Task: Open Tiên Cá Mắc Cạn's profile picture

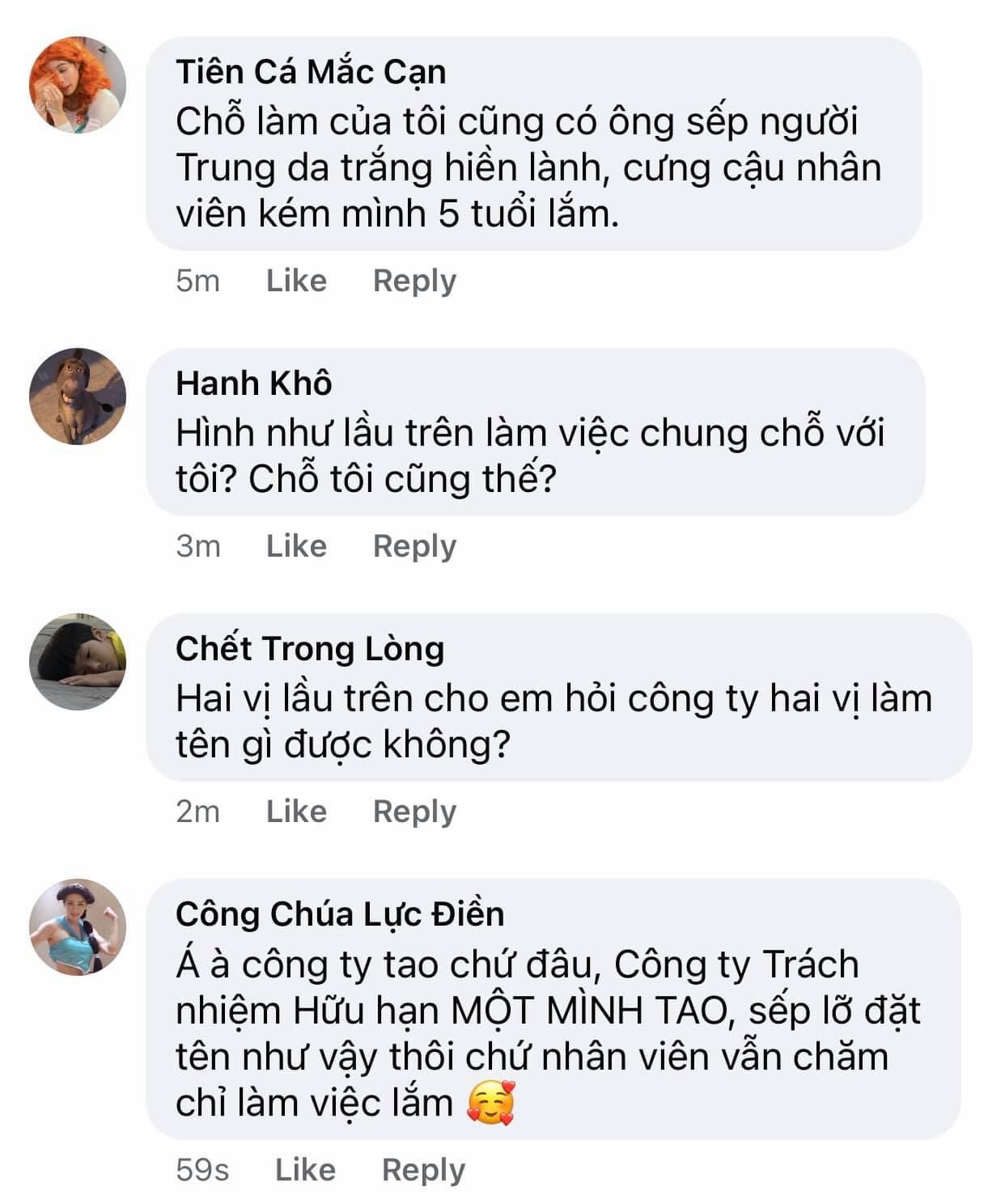Action: [78, 84]
